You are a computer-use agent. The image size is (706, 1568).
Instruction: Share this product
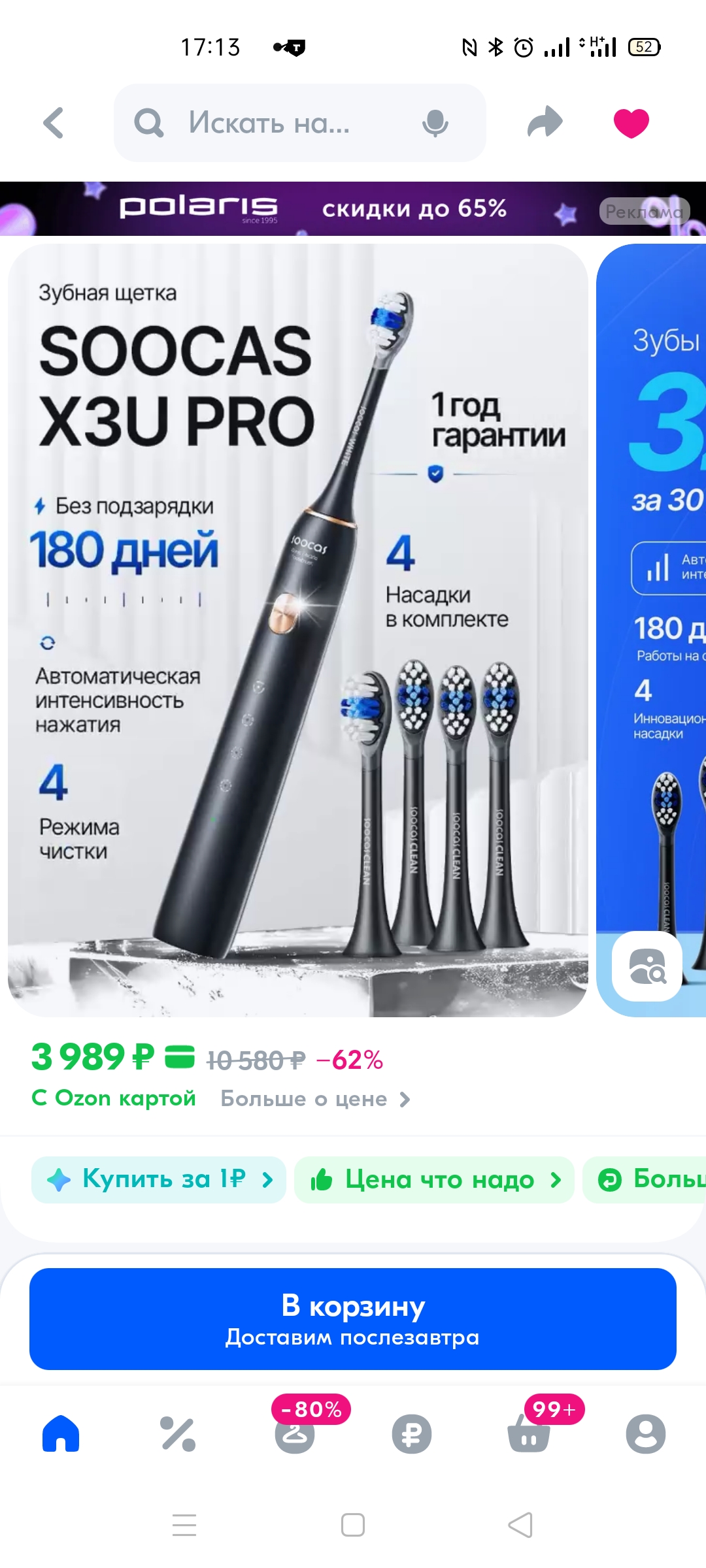pyautogui.click(x=545, y=123)
